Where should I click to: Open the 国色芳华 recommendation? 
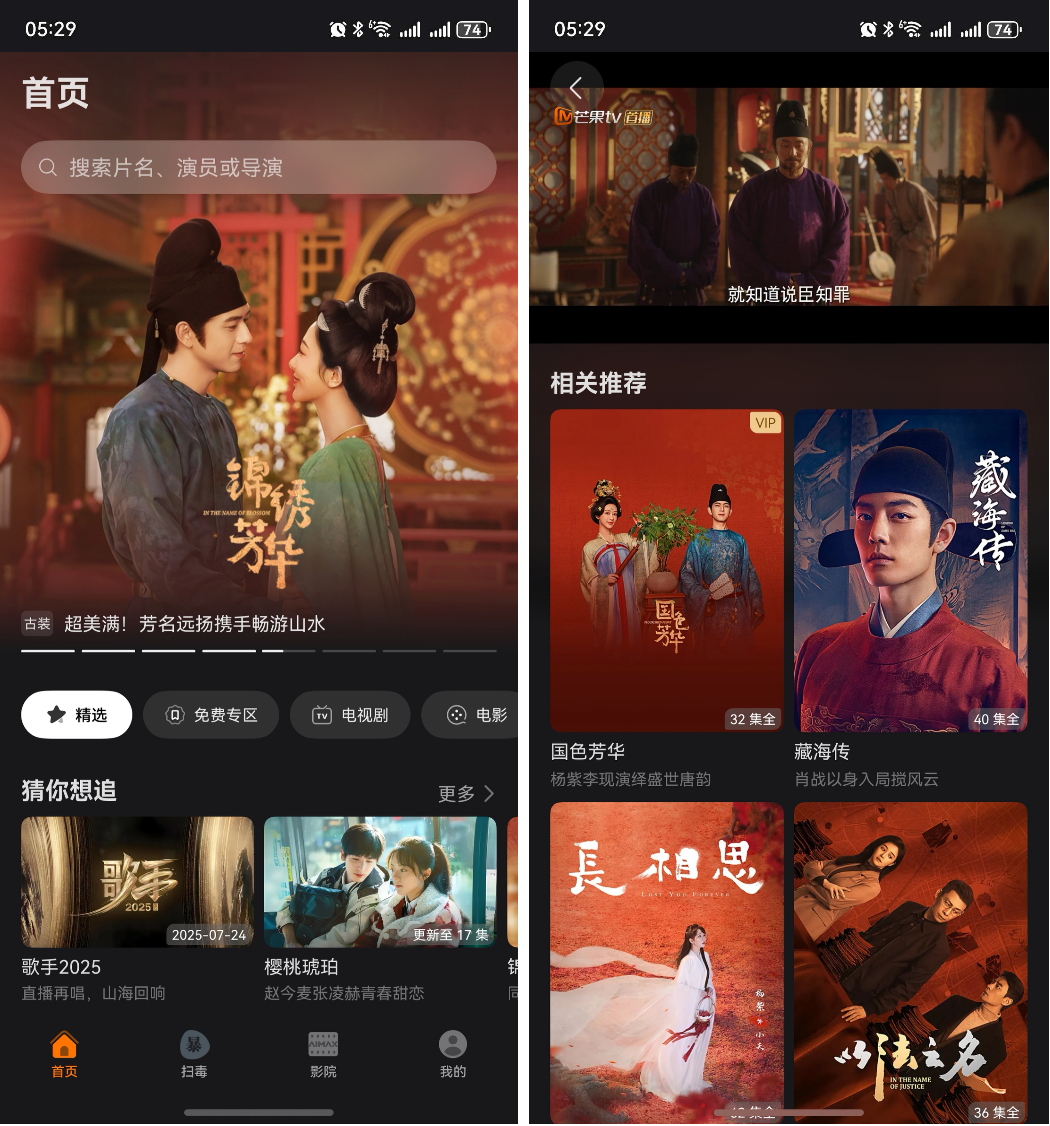click(x=666, y=570)
